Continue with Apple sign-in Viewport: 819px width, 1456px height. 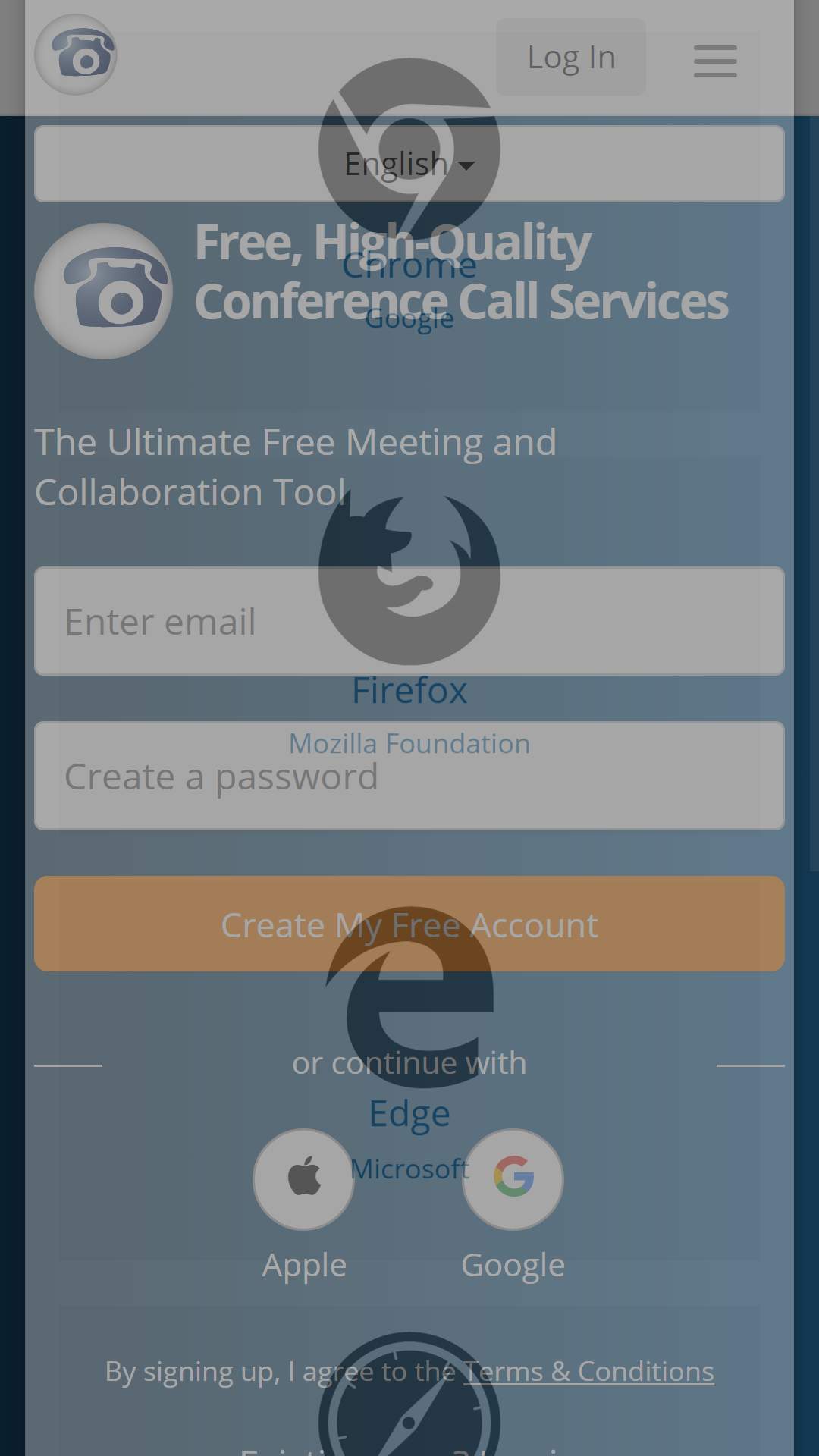[303, 1179]
